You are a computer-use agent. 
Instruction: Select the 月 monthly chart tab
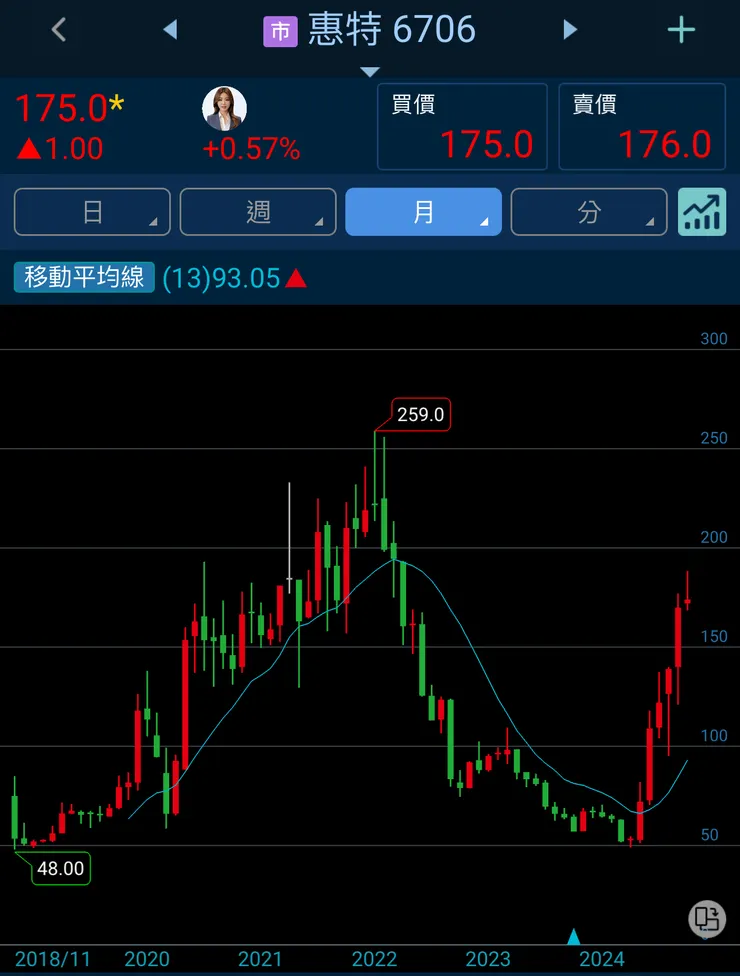pos(423,212)
